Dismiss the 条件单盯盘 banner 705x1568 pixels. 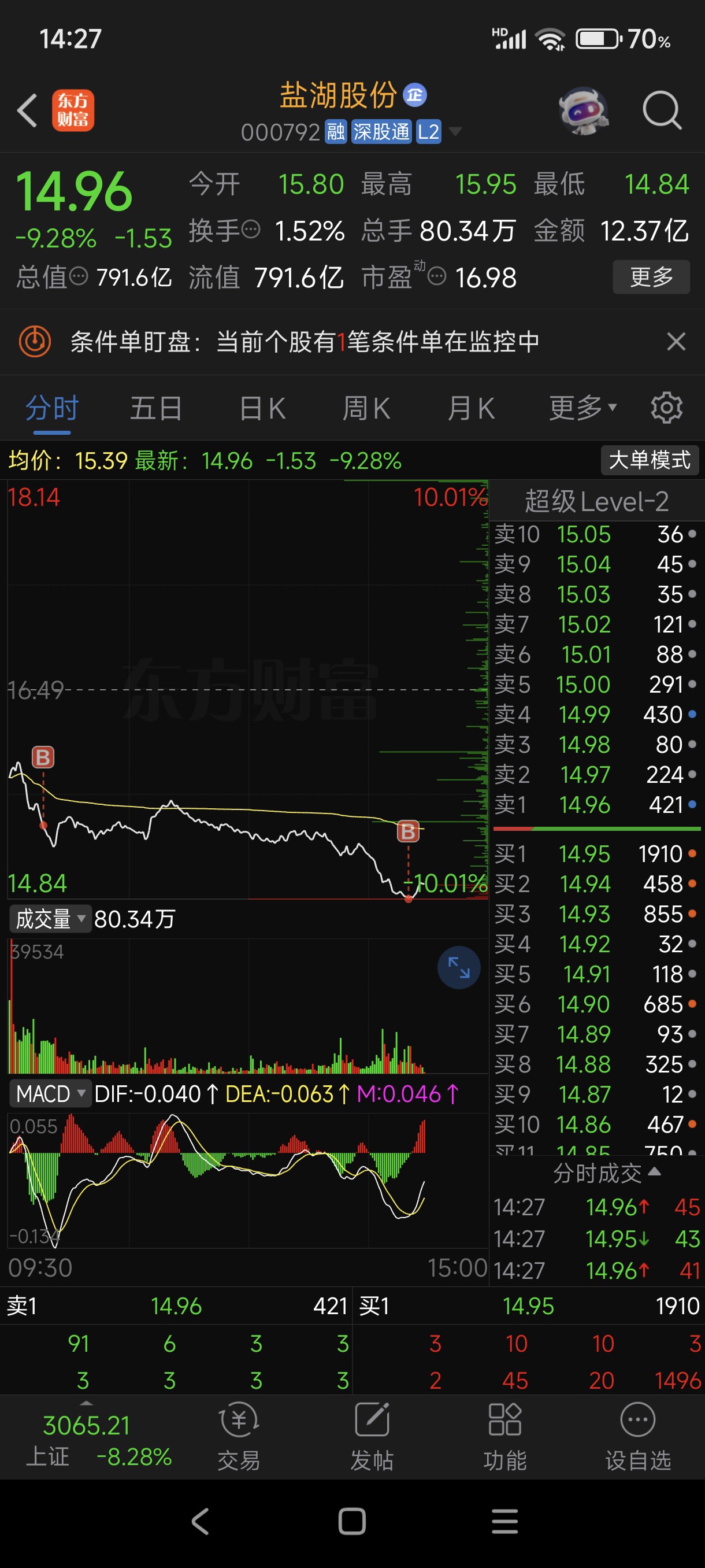[x=676, y=342]
